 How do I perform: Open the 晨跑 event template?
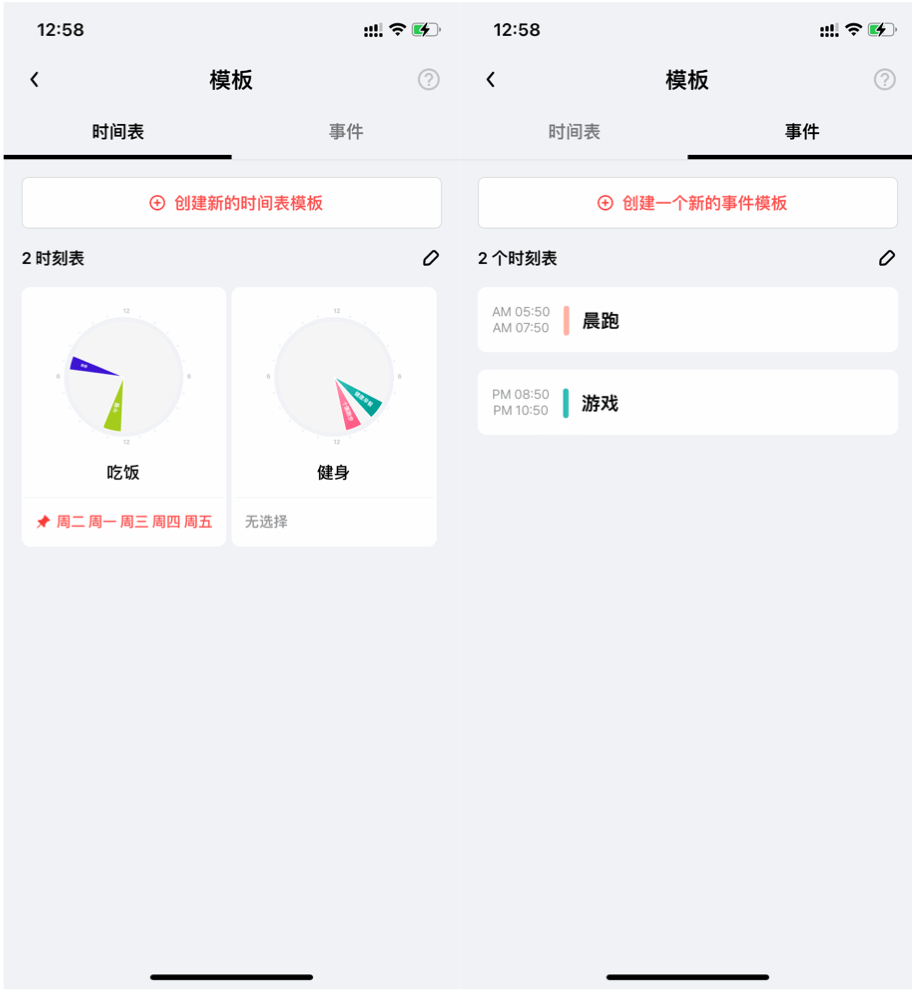click(x=688, y=320)
